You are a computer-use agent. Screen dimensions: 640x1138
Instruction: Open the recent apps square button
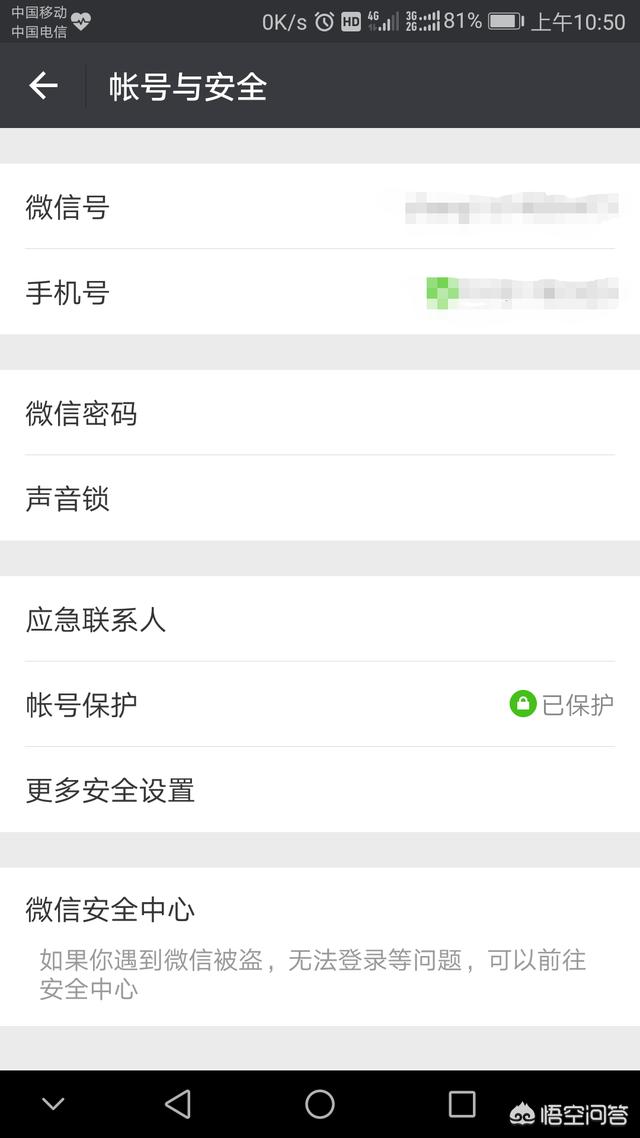(x=462, y=1104)
